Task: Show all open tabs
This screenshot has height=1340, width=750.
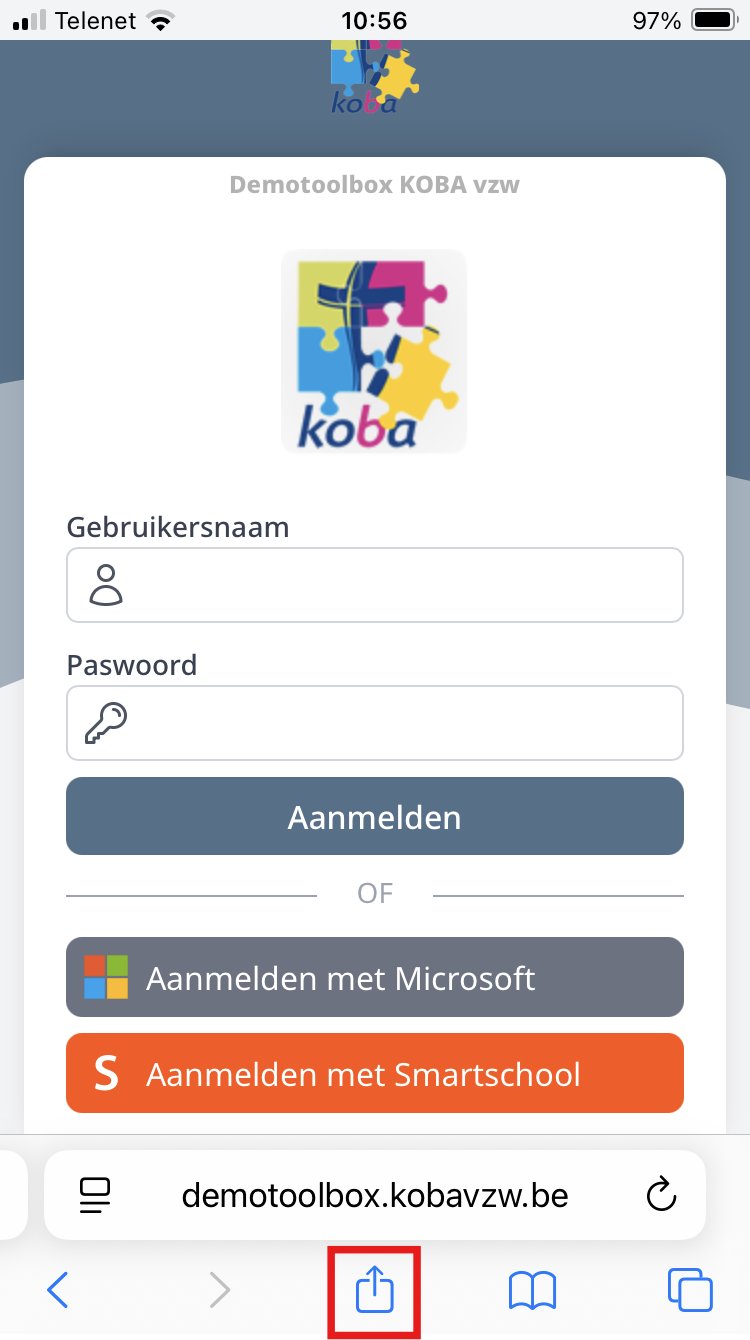Action: pyautogui.click(x=690, y=1291)
